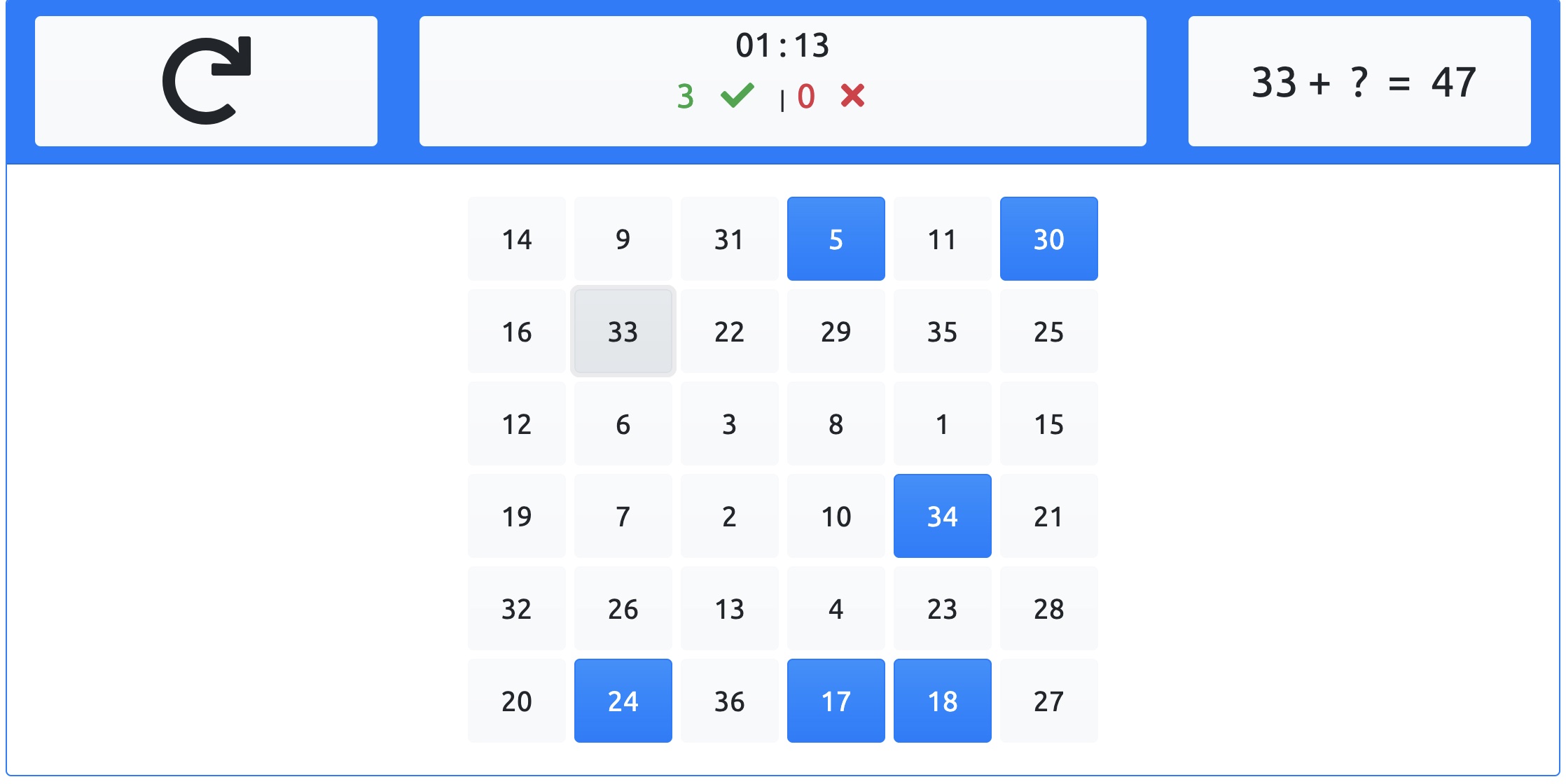
Task: Pick number 16 on the grid
Action: (x=517, y=332)
